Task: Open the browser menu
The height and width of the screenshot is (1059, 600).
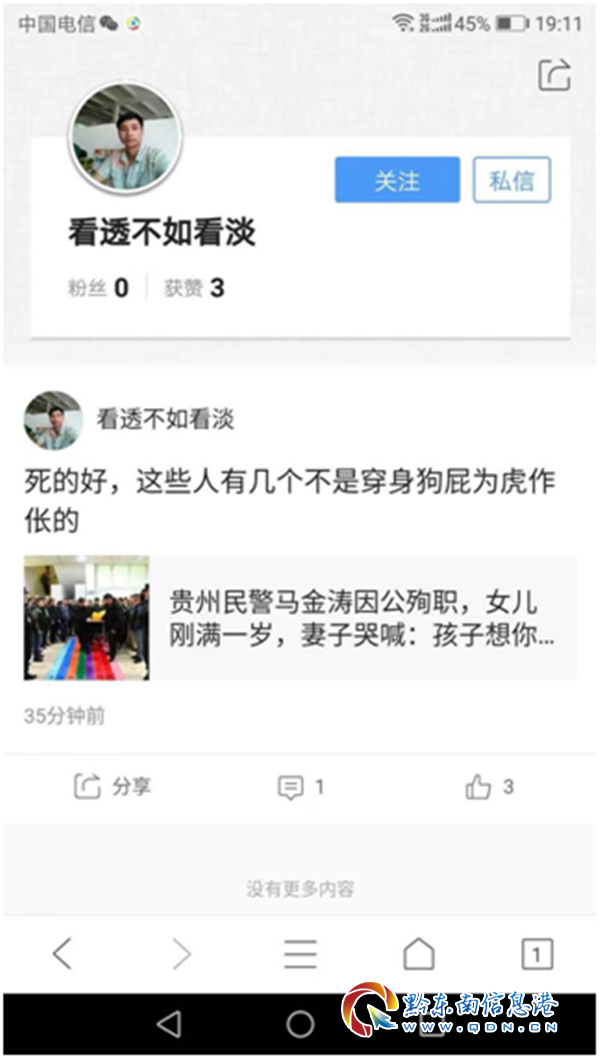Action: click(300, 954)
